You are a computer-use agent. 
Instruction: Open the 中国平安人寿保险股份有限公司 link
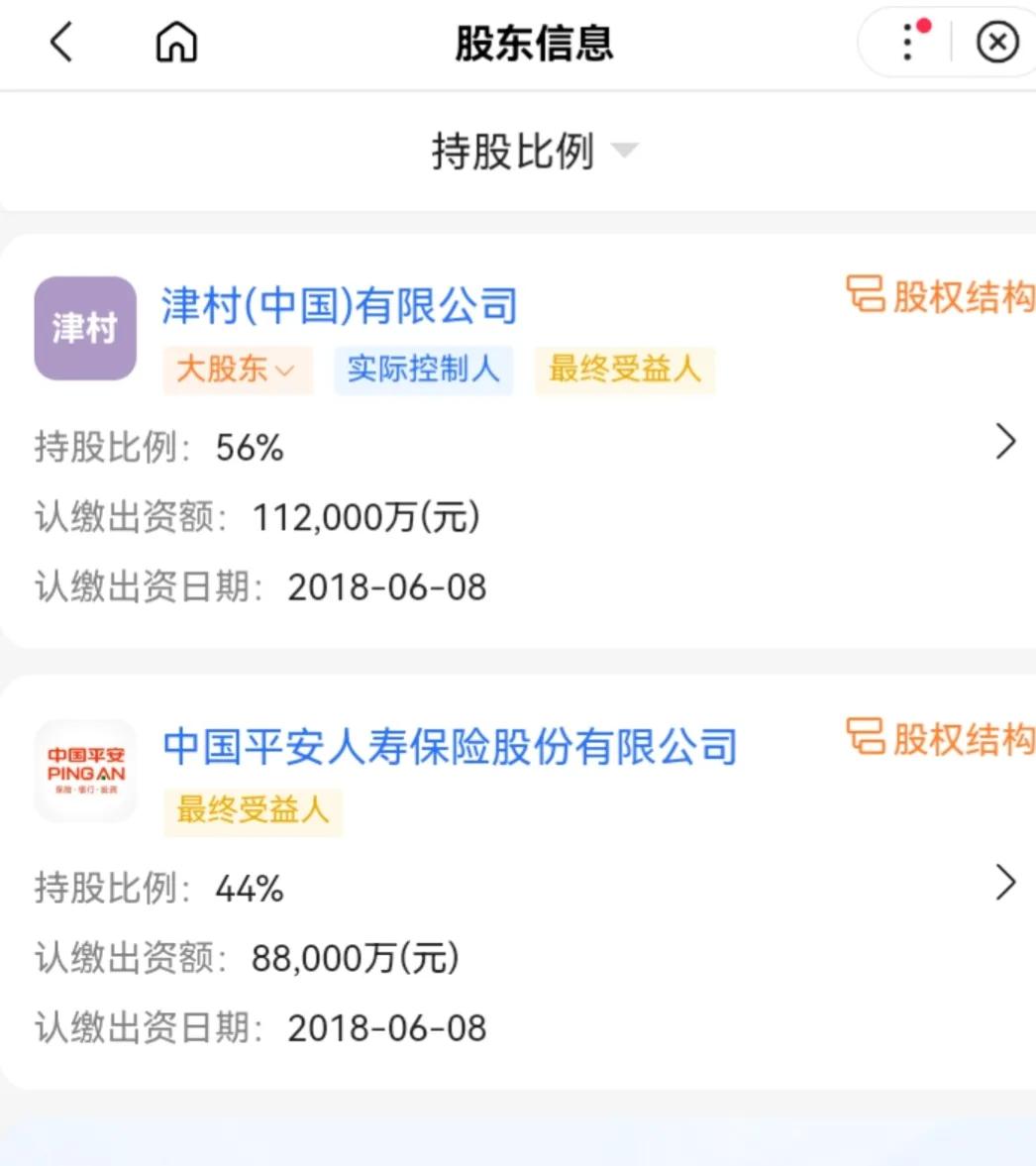coord(451,748)
